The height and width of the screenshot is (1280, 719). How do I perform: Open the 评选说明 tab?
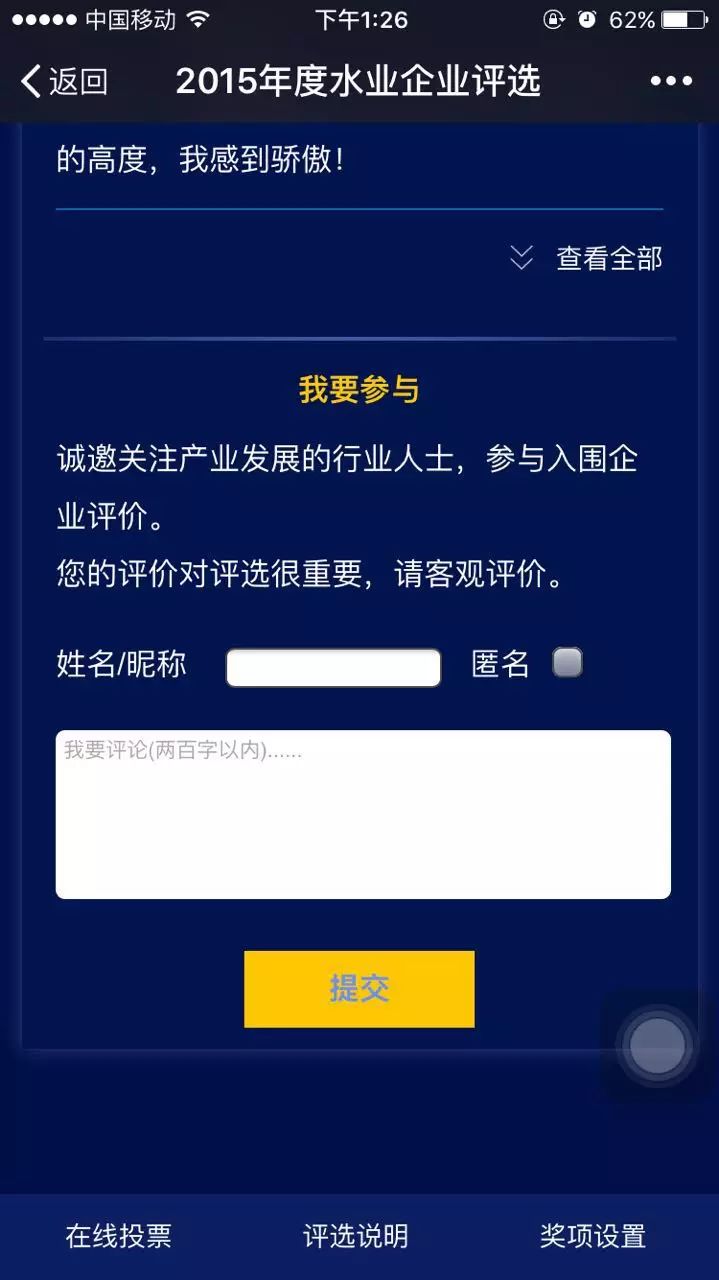(356, 1236)
